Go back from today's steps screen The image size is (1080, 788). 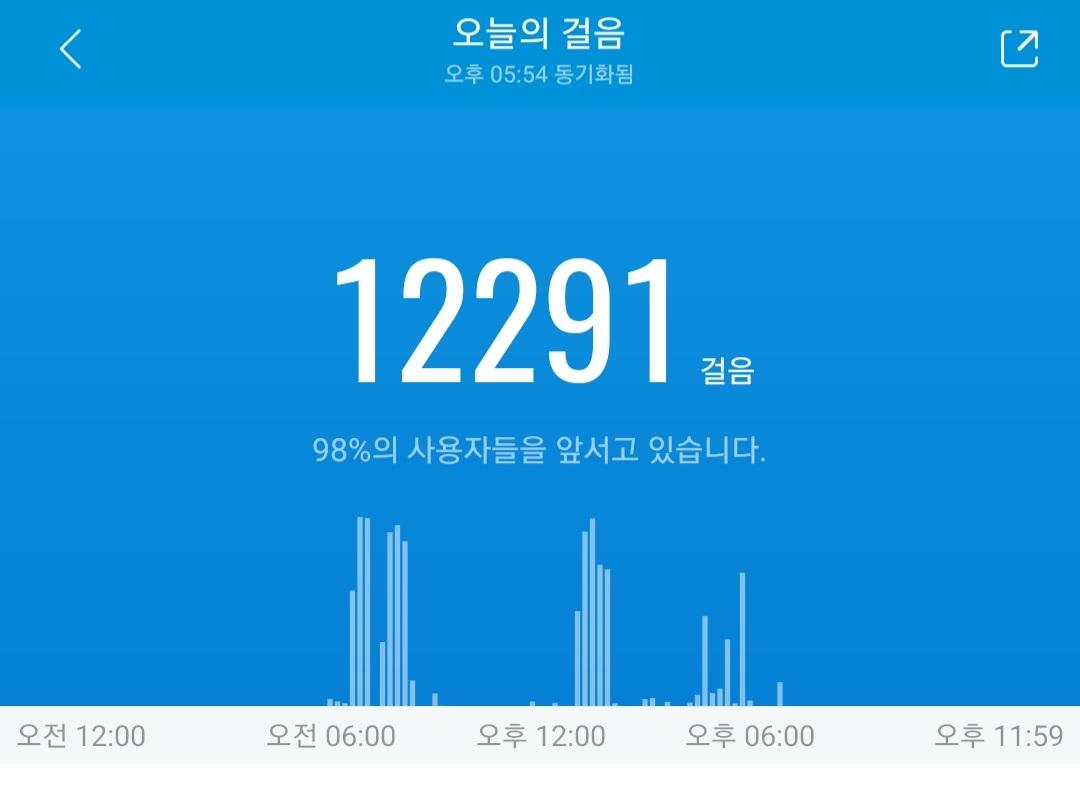click(70, 49)
